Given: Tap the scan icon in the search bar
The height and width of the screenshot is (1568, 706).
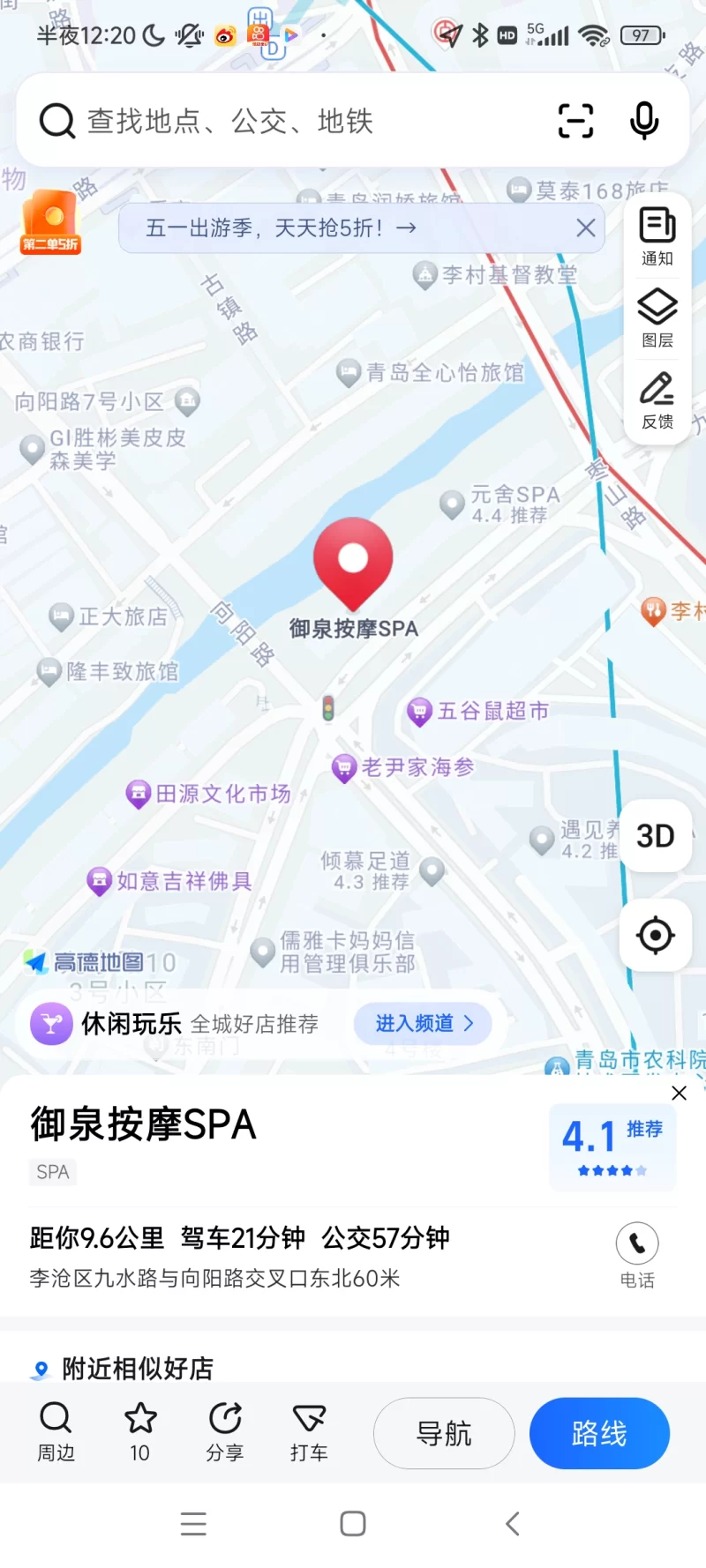Looking at the screenshot, I should (x=575, y=121).
